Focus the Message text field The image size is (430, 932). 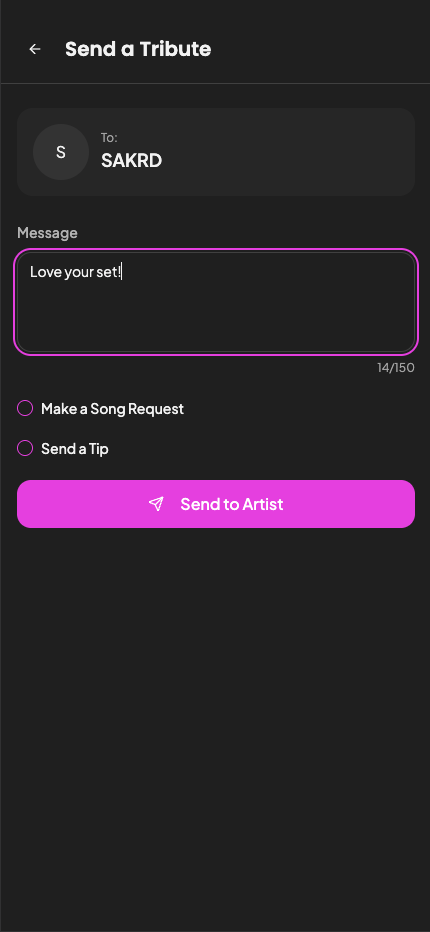point(216,302)
